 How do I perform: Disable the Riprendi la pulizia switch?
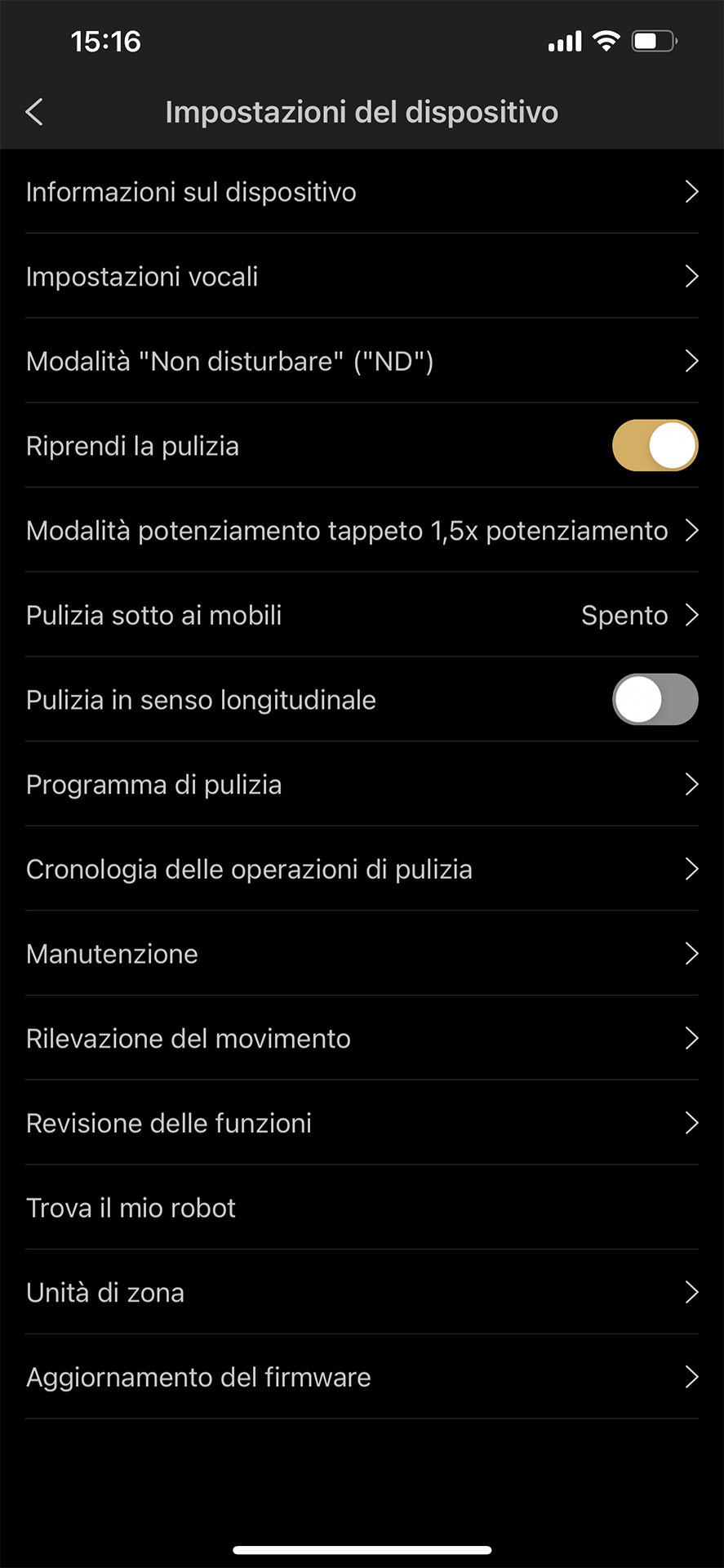pyautogui.click(x=655, y=446)
